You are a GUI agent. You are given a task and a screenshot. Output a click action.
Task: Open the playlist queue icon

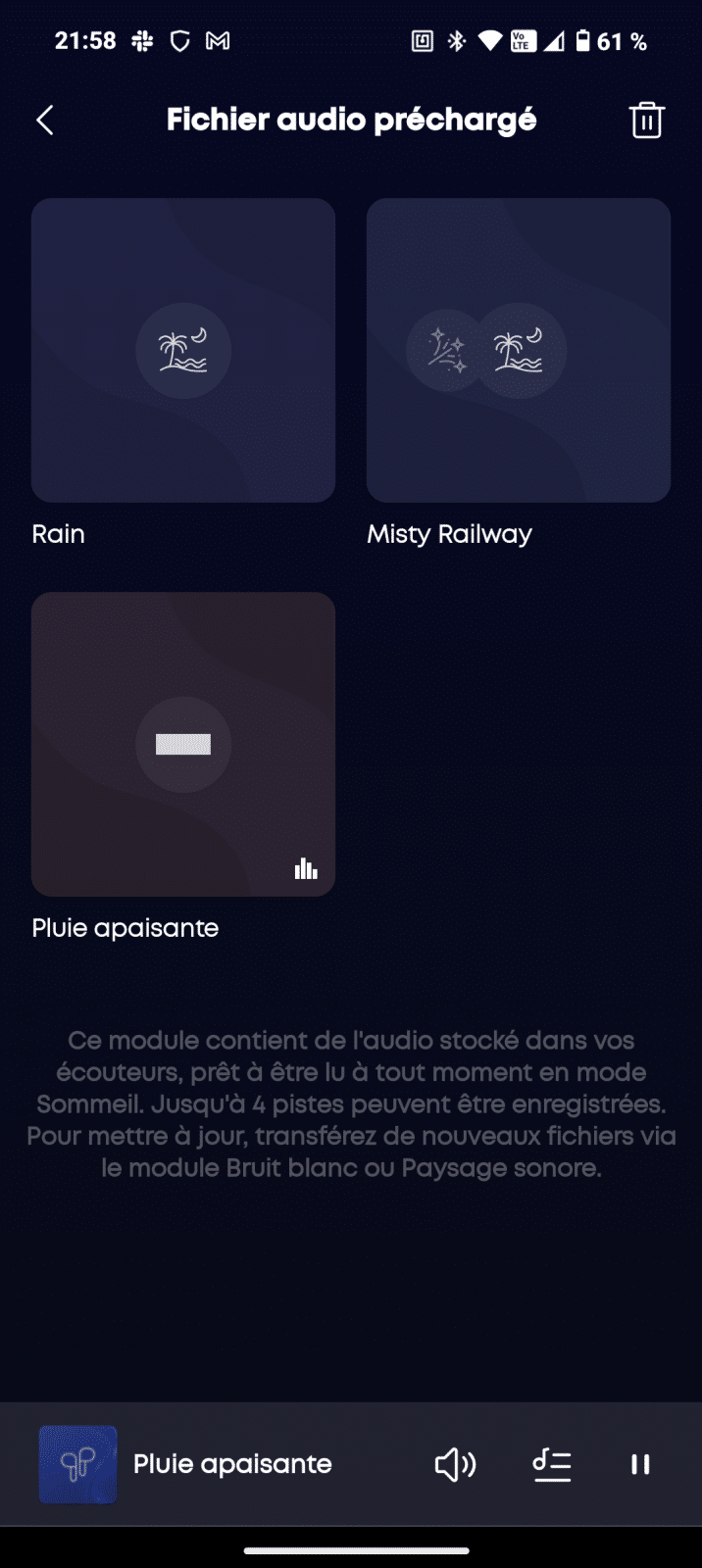[x=552, y=1464]
